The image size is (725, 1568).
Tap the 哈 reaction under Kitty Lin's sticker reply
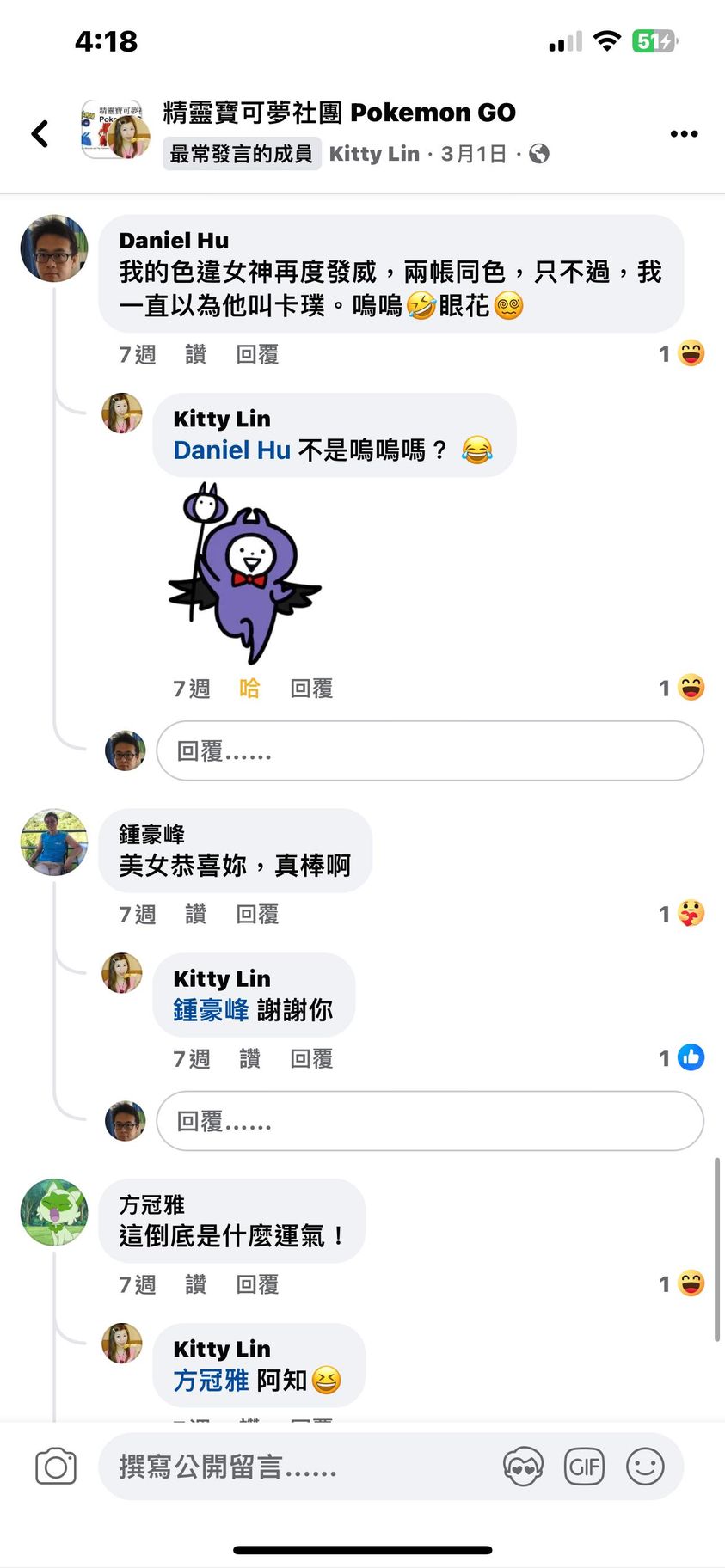pyautogui.click(x=249, y=689)
